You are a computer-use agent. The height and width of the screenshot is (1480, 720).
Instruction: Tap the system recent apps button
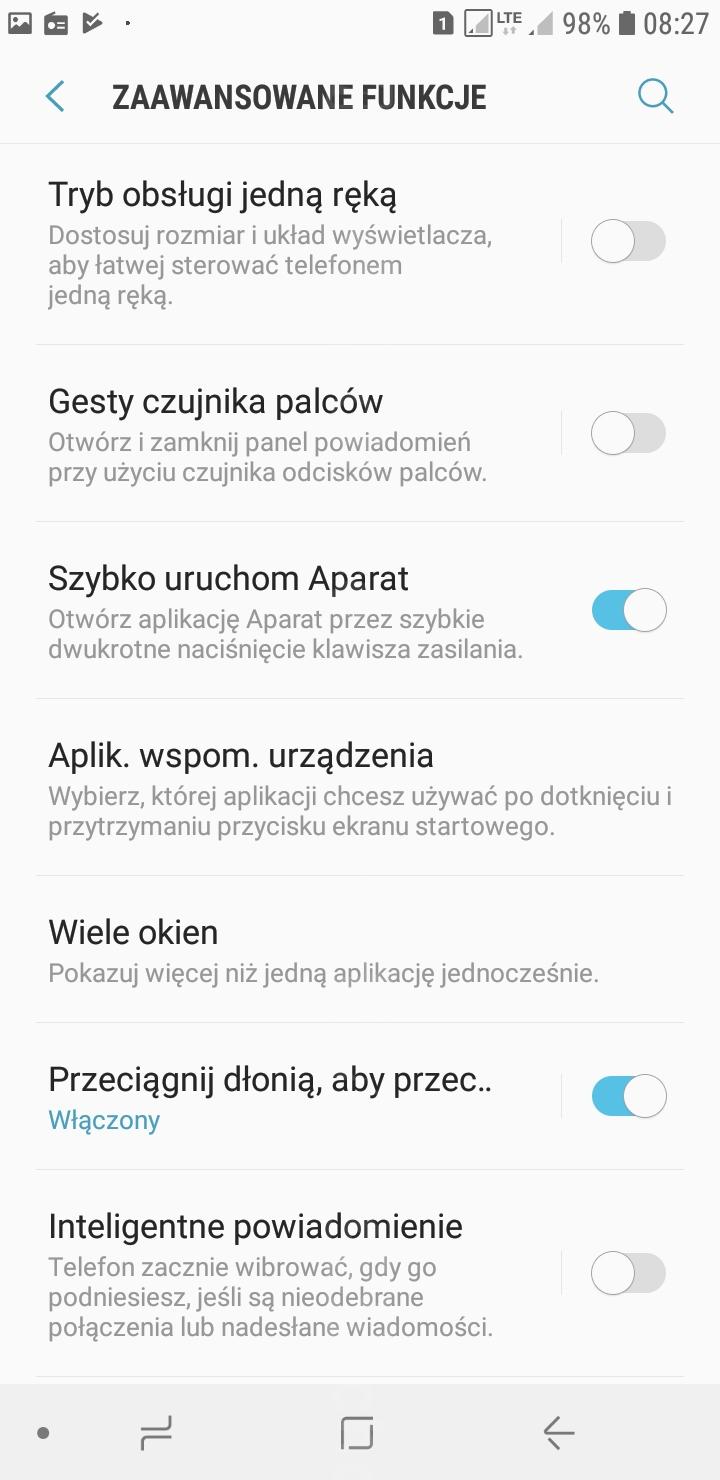click(x=156, y=1433)
